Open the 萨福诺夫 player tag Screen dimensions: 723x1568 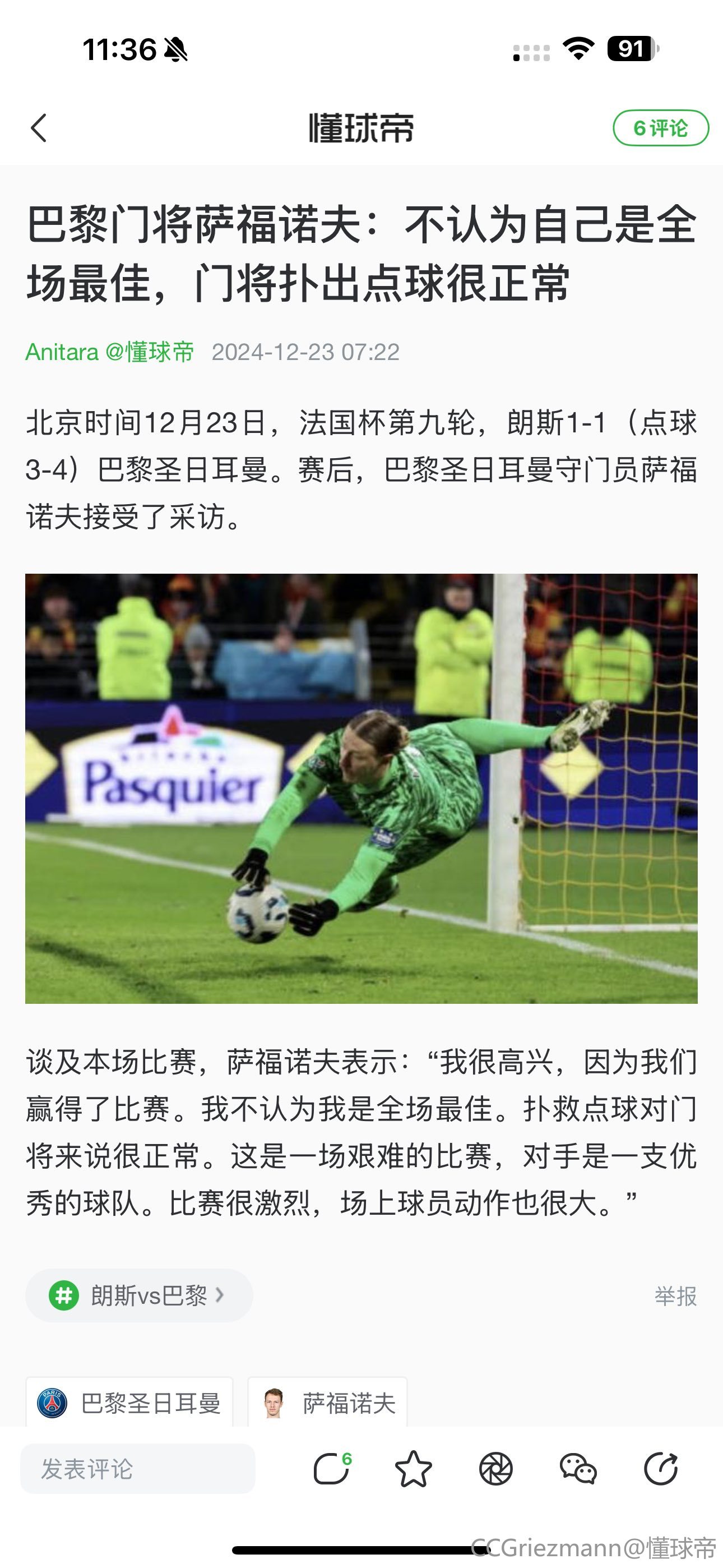tap(327, 1403)
